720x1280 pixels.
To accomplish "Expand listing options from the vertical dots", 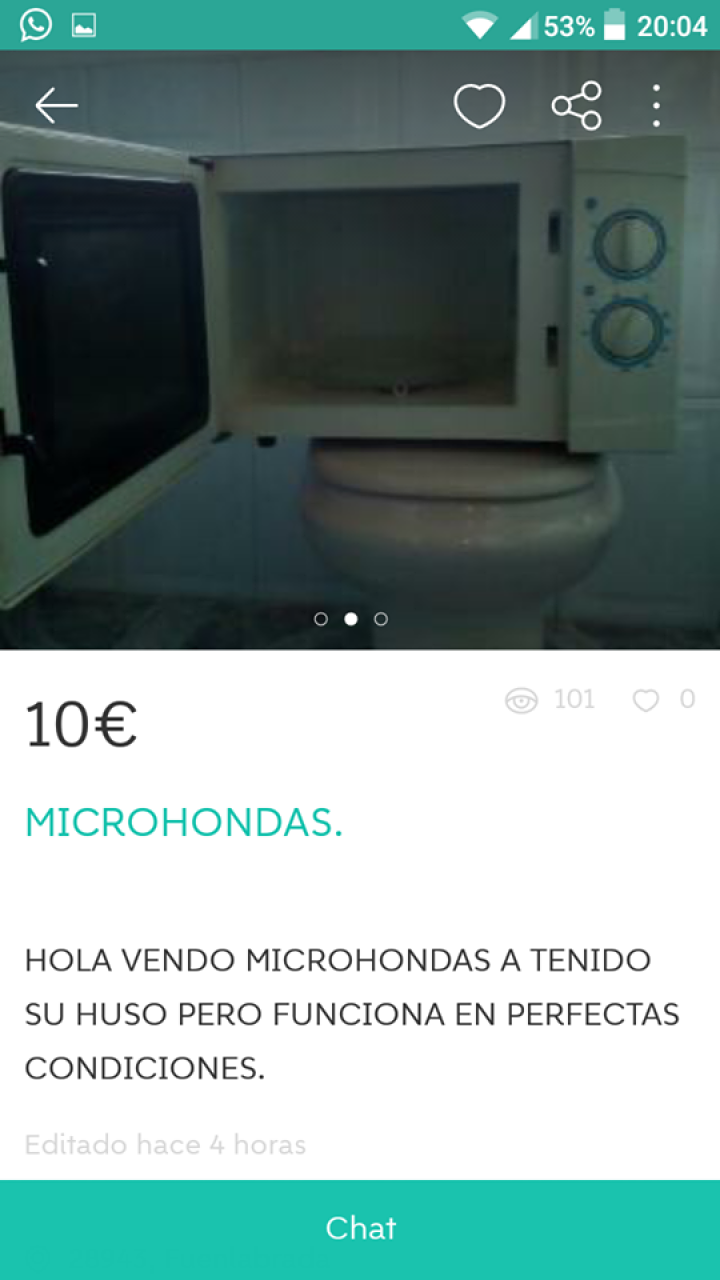I will (656, 104).
